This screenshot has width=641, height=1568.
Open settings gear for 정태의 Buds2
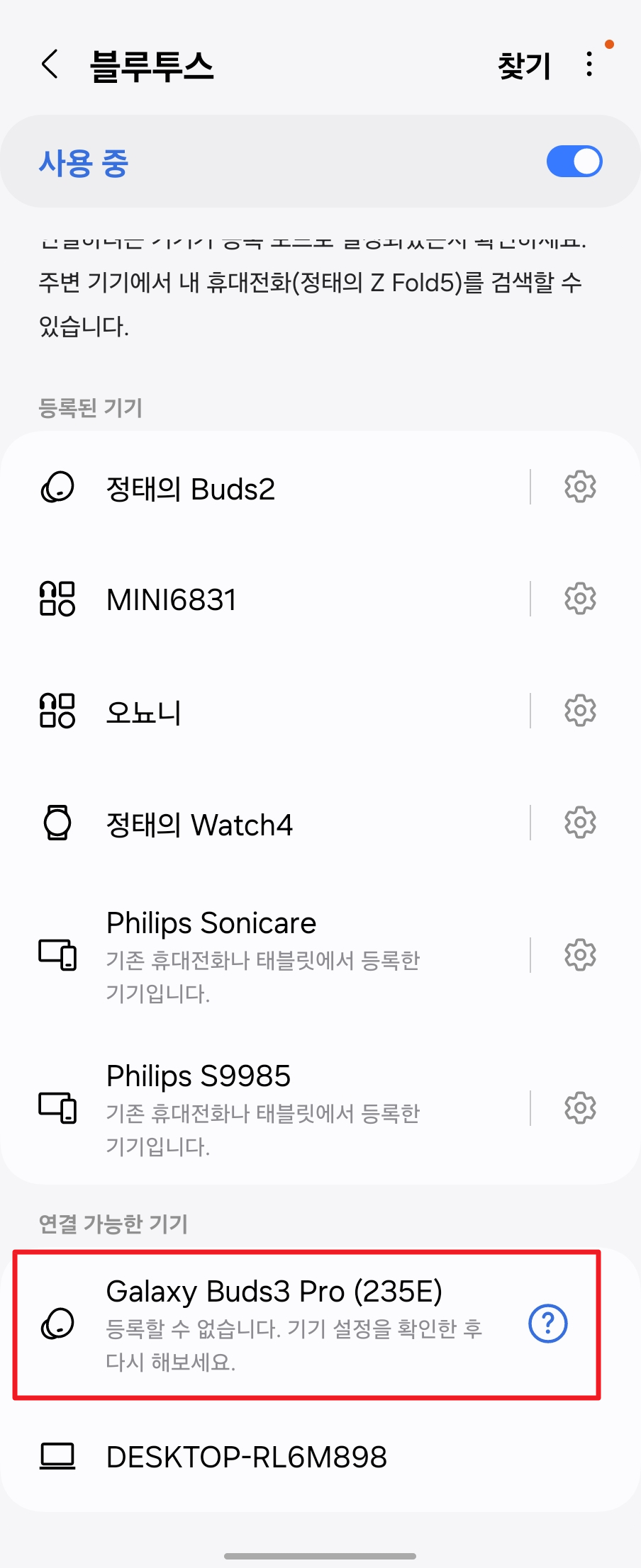580,487
